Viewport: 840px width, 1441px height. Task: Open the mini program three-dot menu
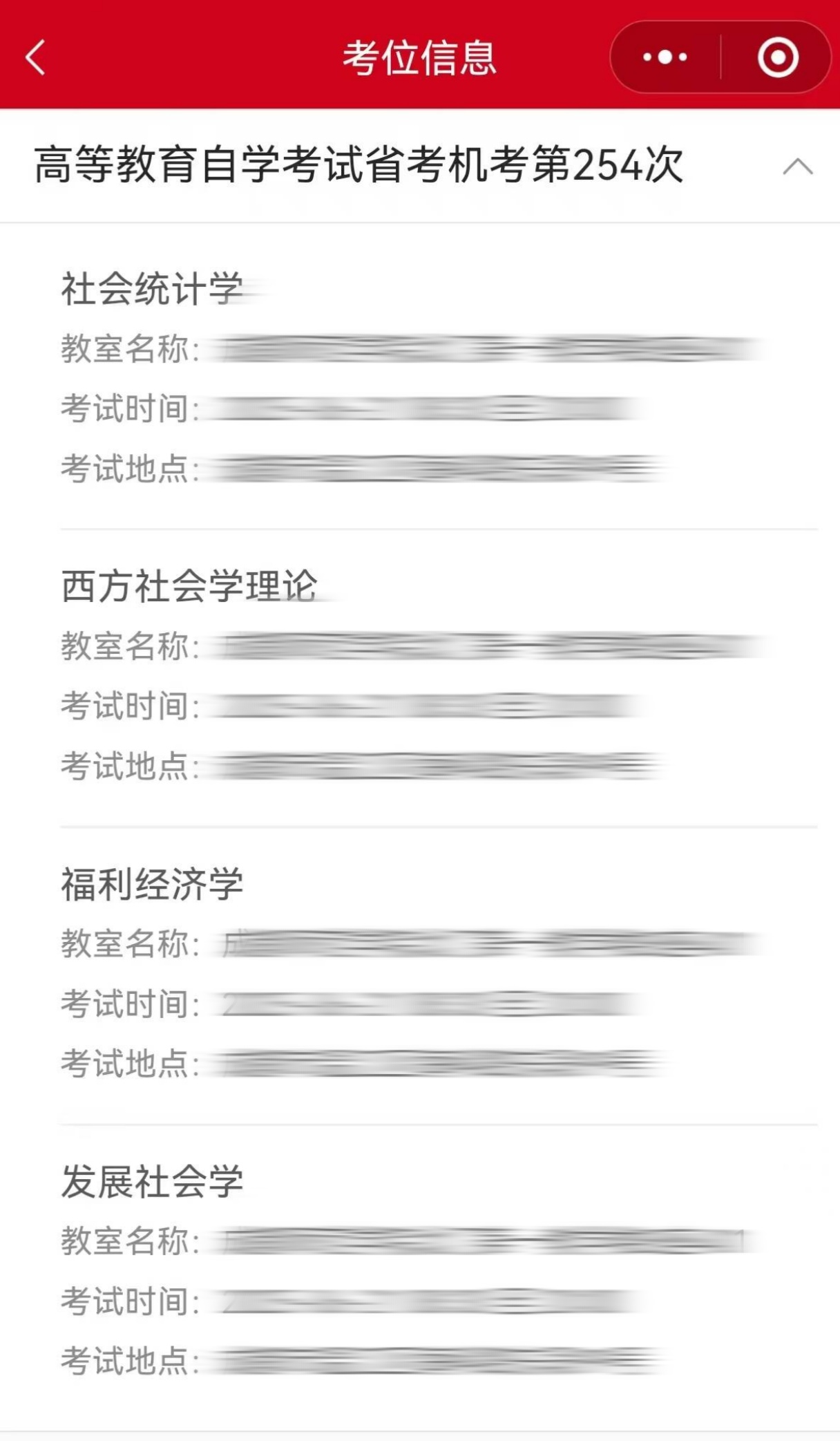(x=665, y=57)
